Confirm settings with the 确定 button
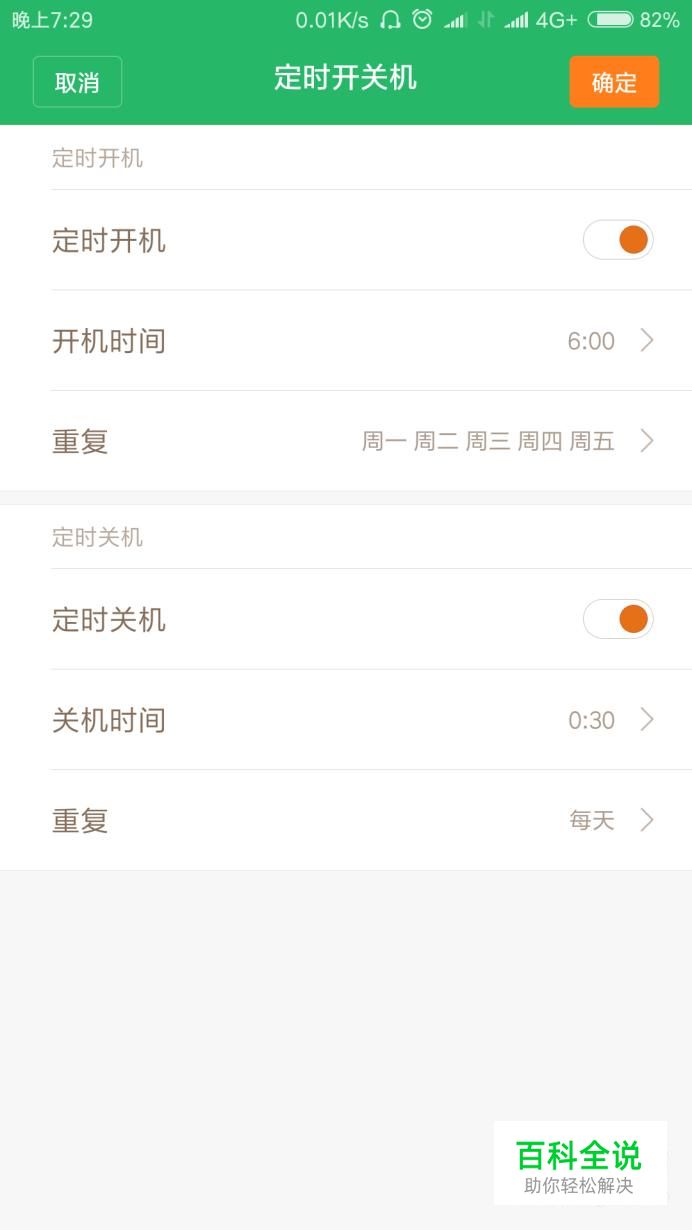Image resolution: width=692 pixels, height=1230 pixels. pyautogui.click(x=614, y=82)
